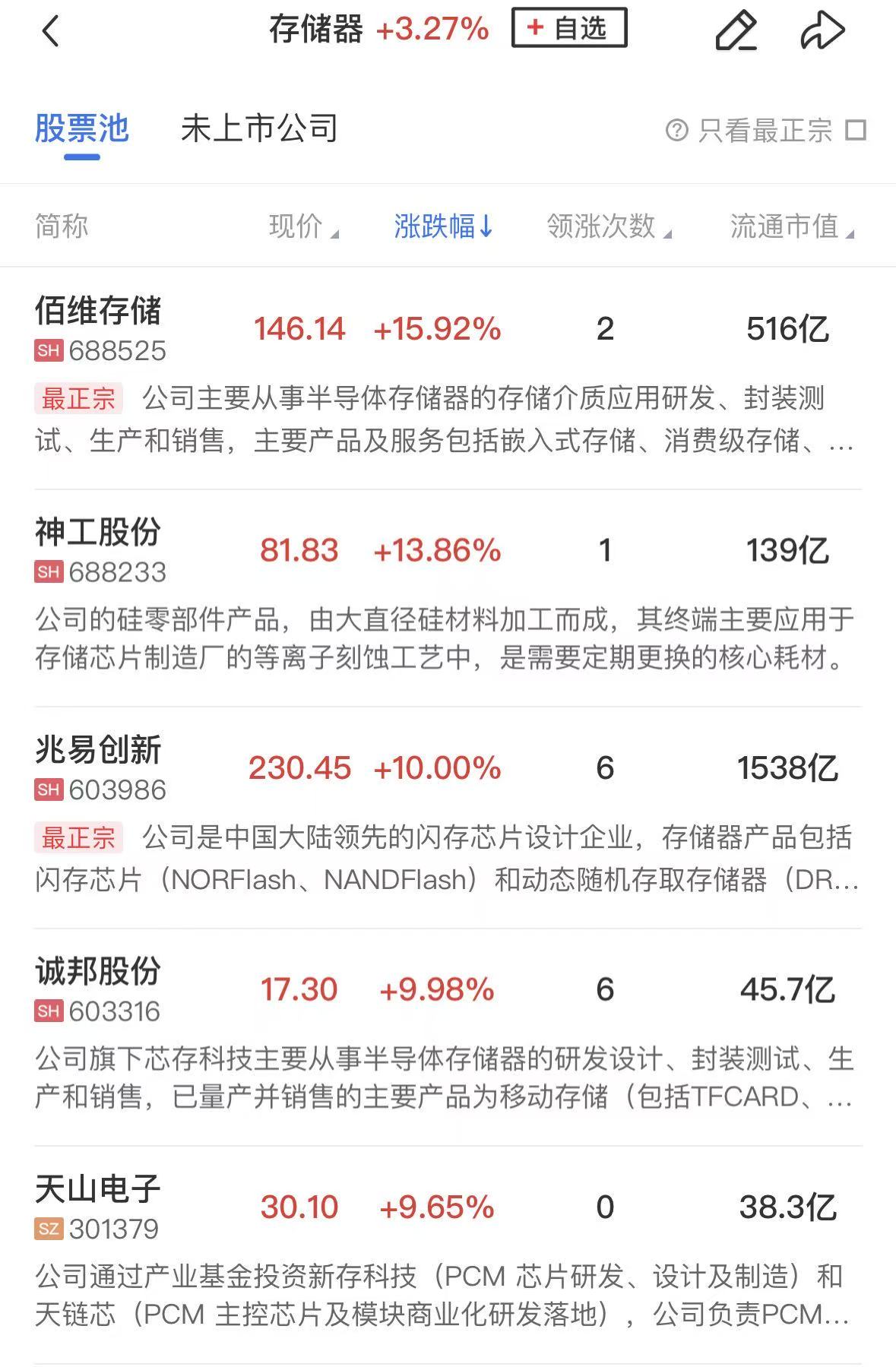This screenshot has width=896, height=1367.
Task: Open the edit pencil icon
Action: coord(736,31)
